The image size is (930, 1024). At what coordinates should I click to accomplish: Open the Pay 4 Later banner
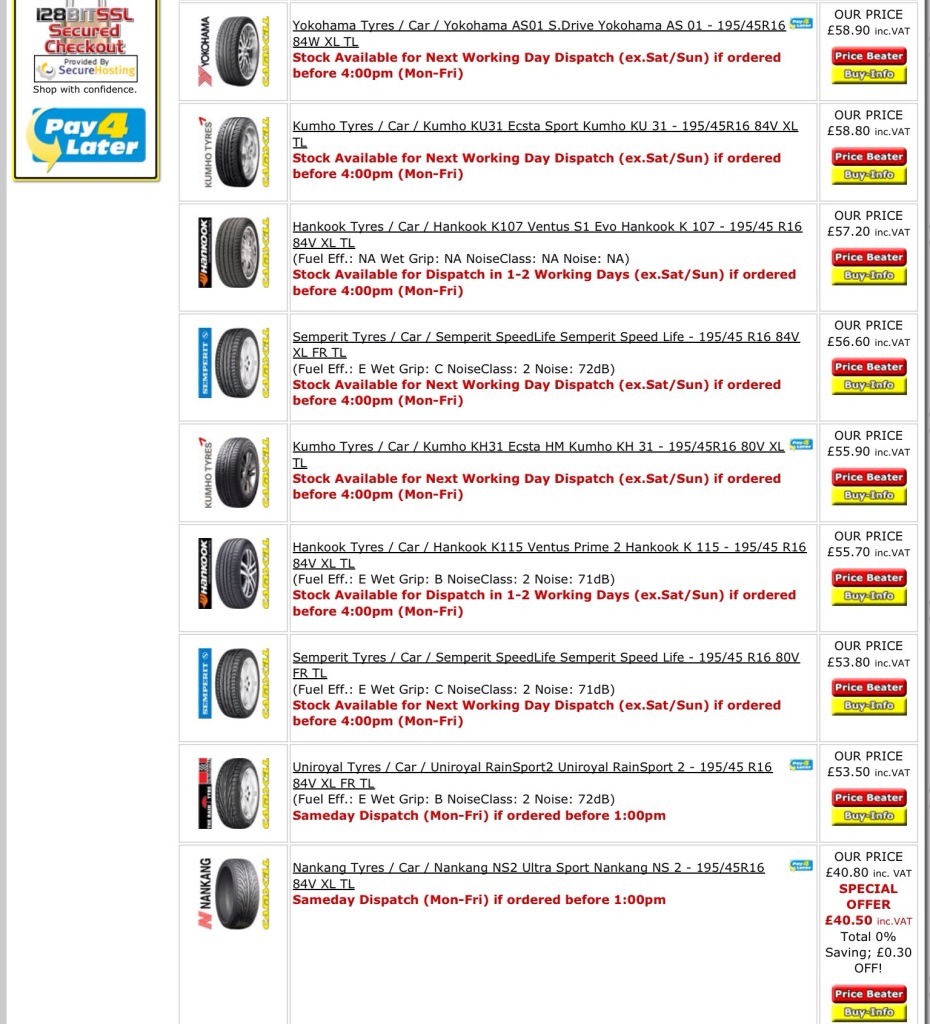click(x=86, y=136)
